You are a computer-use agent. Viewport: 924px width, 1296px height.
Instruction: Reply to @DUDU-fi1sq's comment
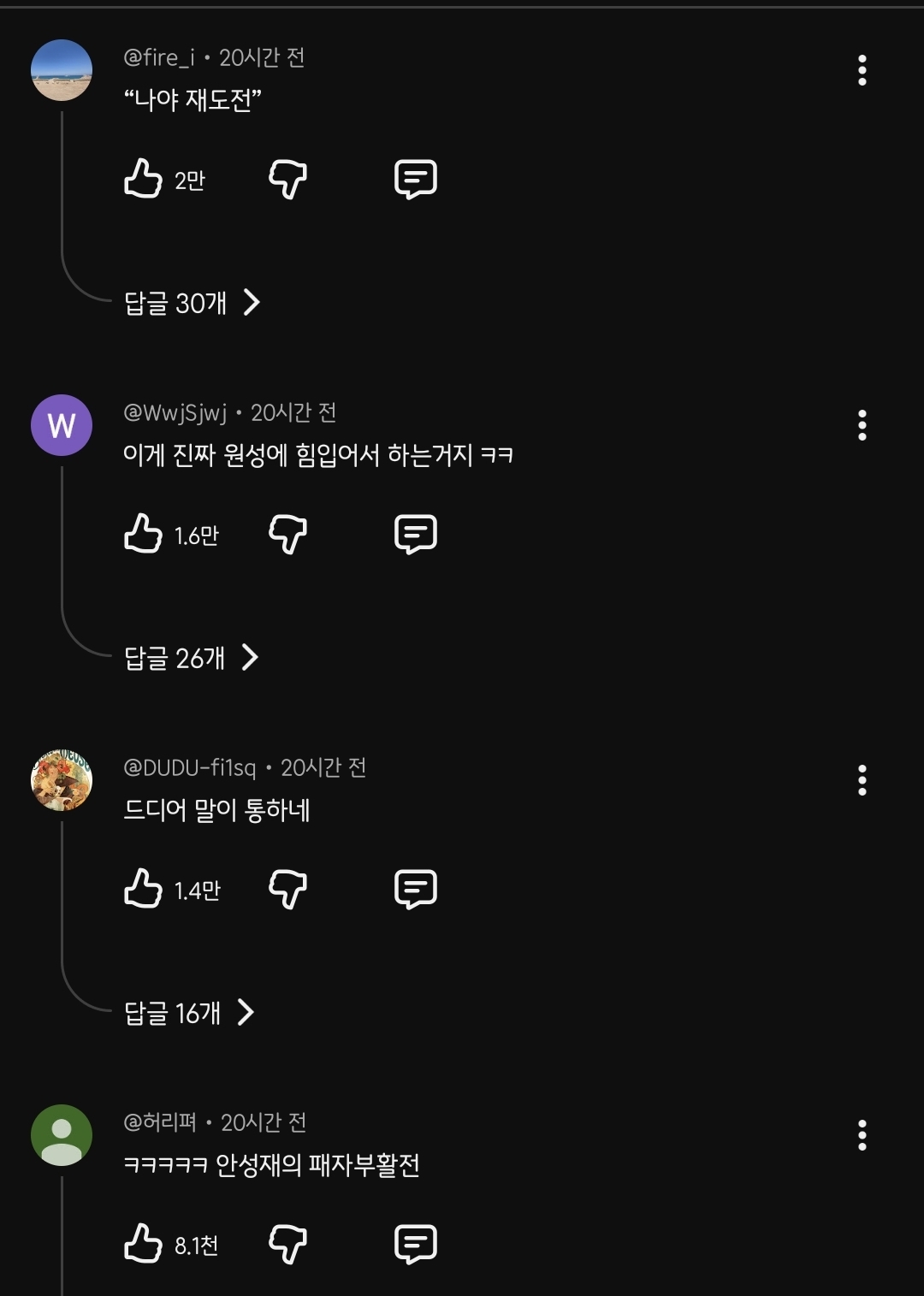pyautogui.click(x=416, y=890)
